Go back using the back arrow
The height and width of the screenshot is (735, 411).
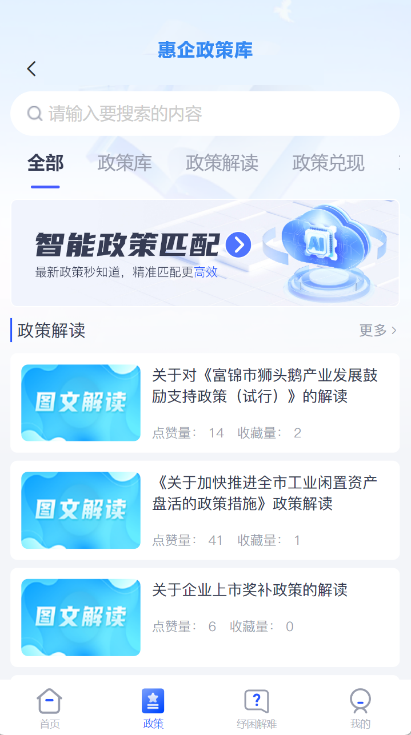coord(31,69)
